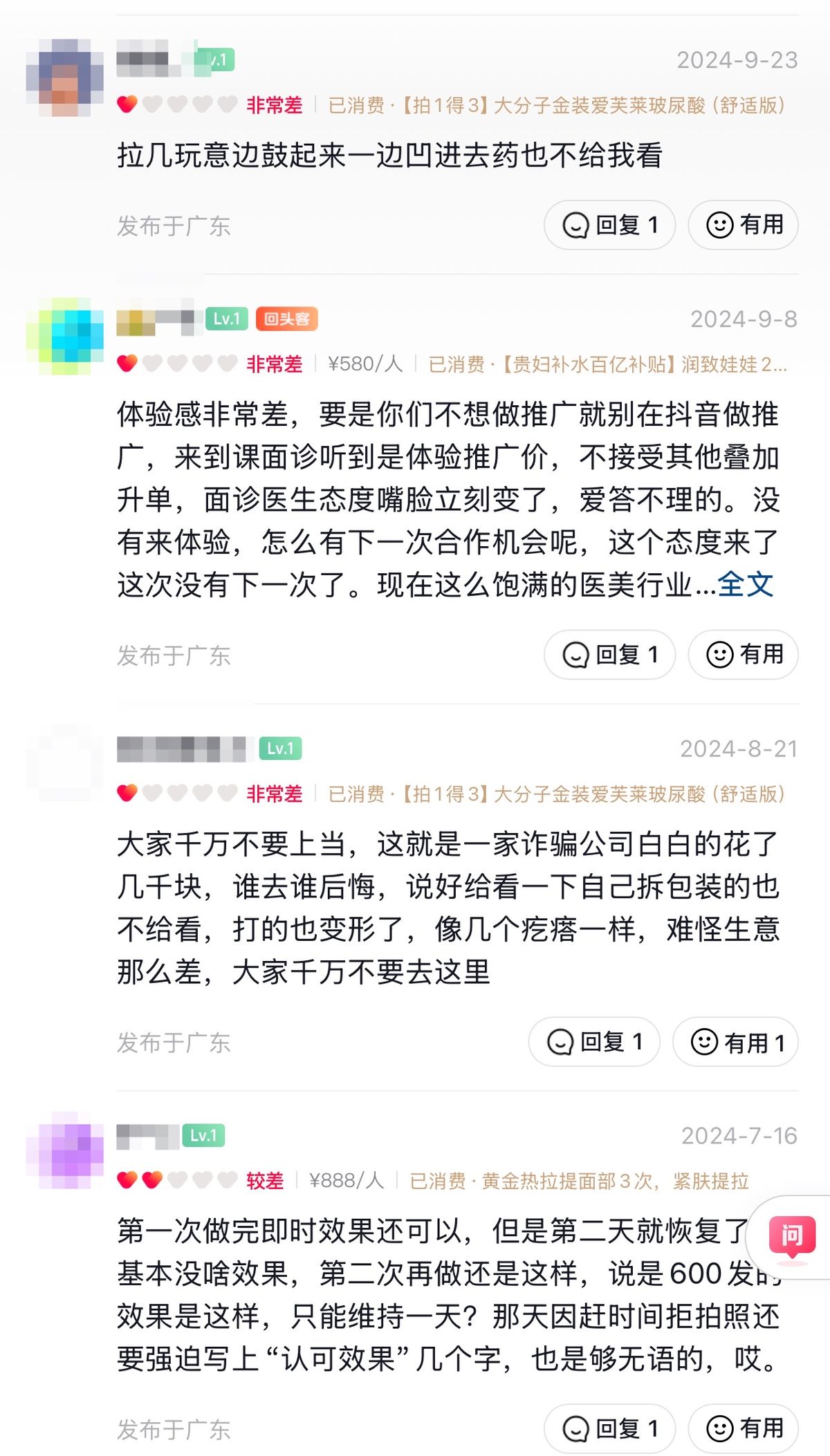Viewport: 830px width, 1456px height.
Task: Reply to the 2024-7-16 review
Action: 609,1428
